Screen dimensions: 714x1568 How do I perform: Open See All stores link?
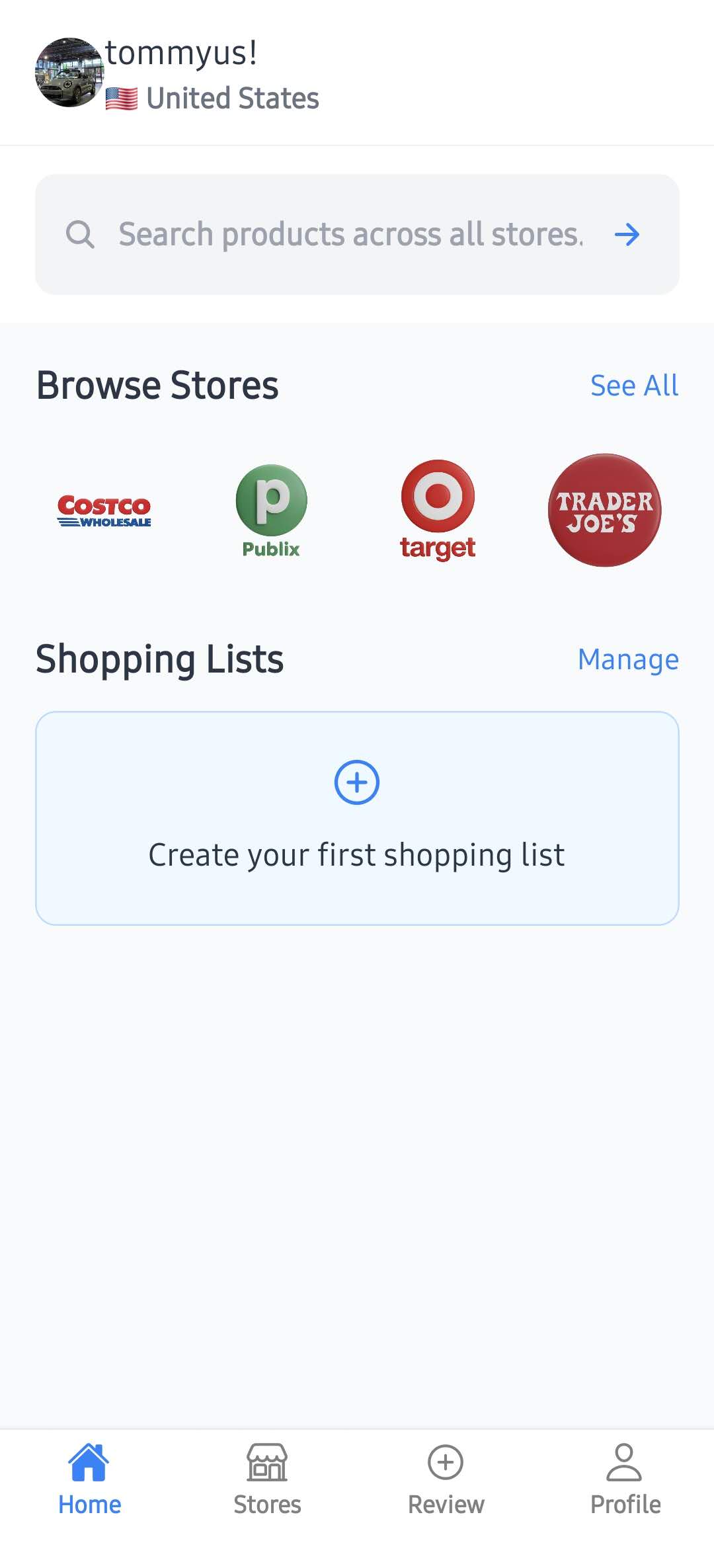click(x=634, y=386)
